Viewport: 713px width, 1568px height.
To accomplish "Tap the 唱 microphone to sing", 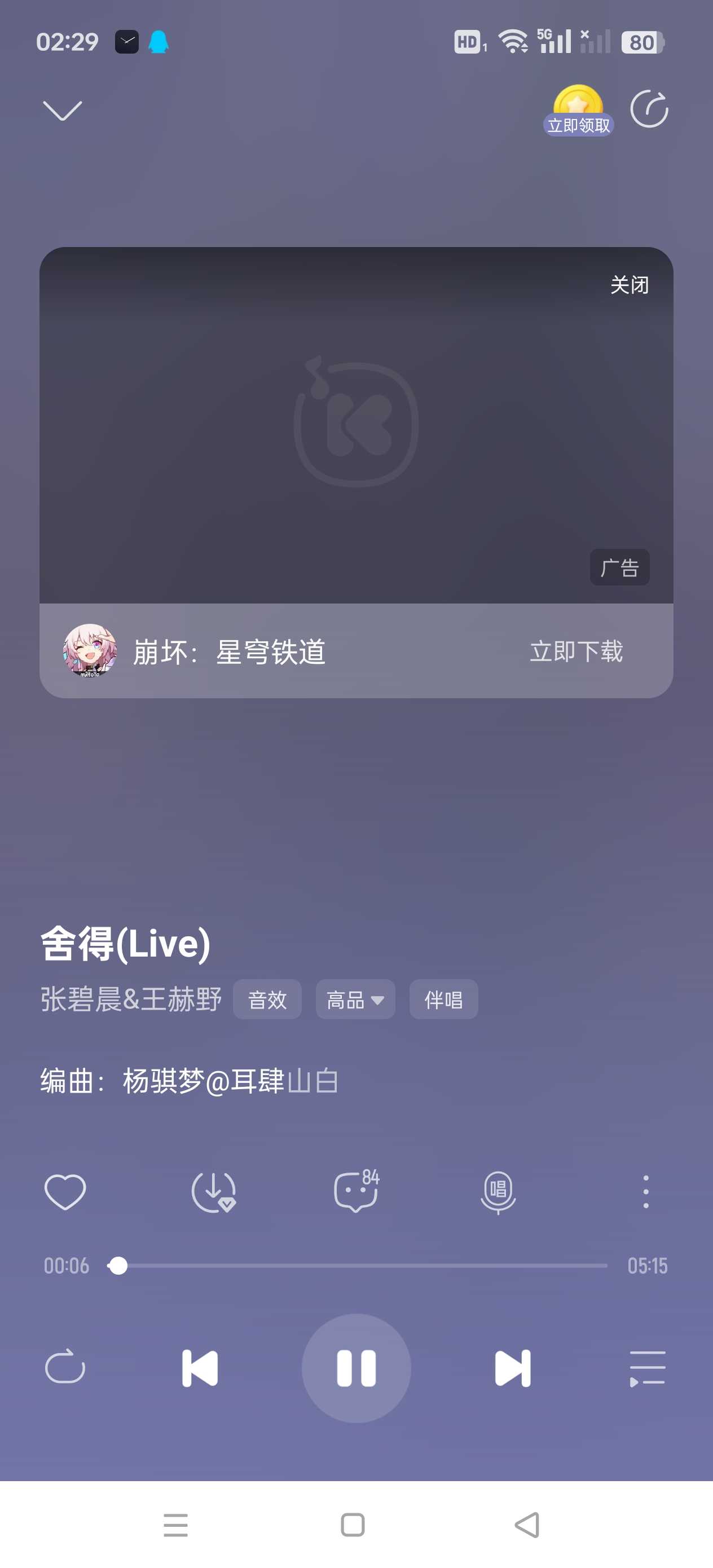I will click(498, 1191).
